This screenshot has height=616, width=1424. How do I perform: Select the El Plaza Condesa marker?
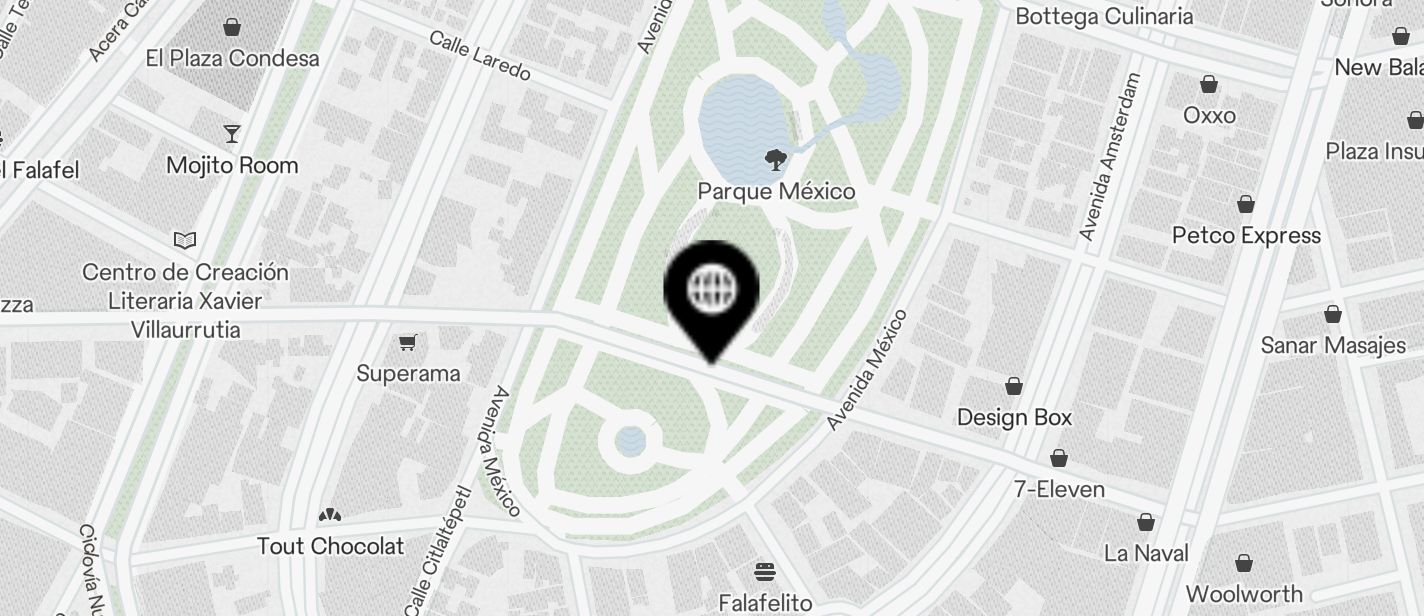232,27
